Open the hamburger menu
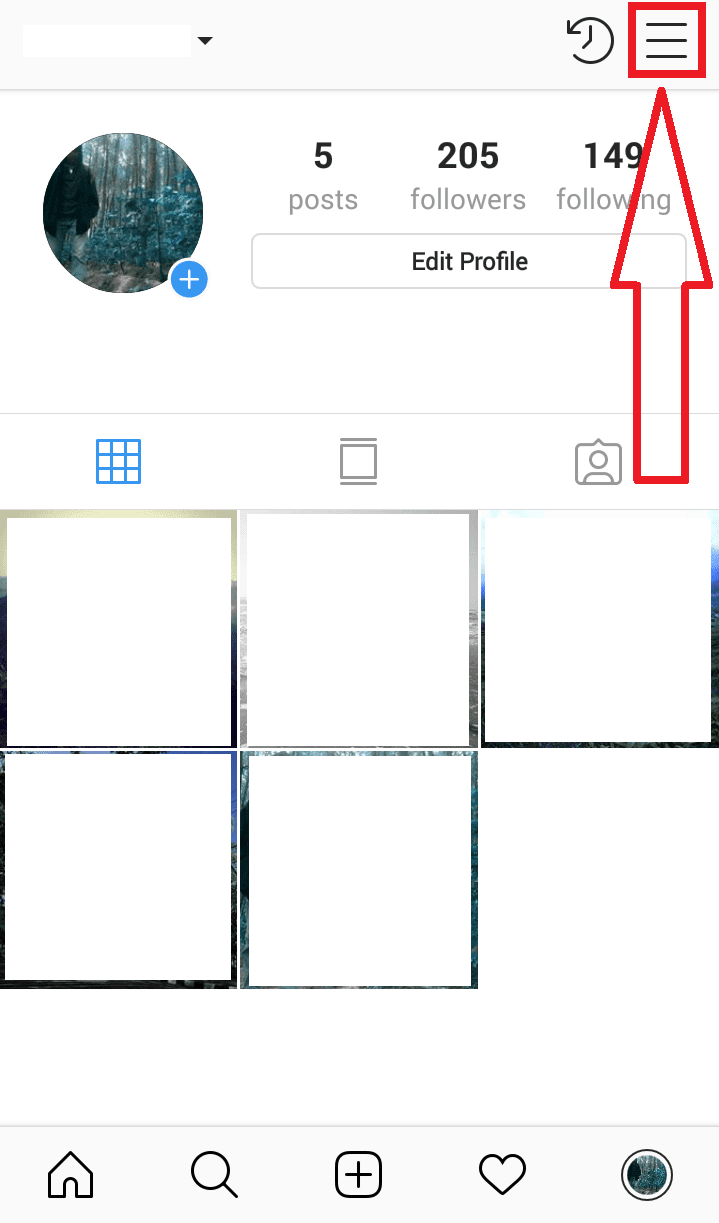719x1223 pixels. pos(665,42)
